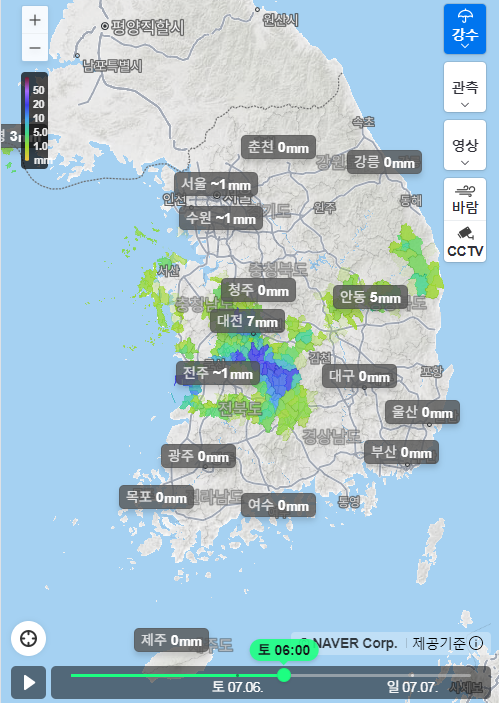Show CCTV cameras on the map
Image resolution: width=499 pixels, height=703 pixels.
click(465, 242)
